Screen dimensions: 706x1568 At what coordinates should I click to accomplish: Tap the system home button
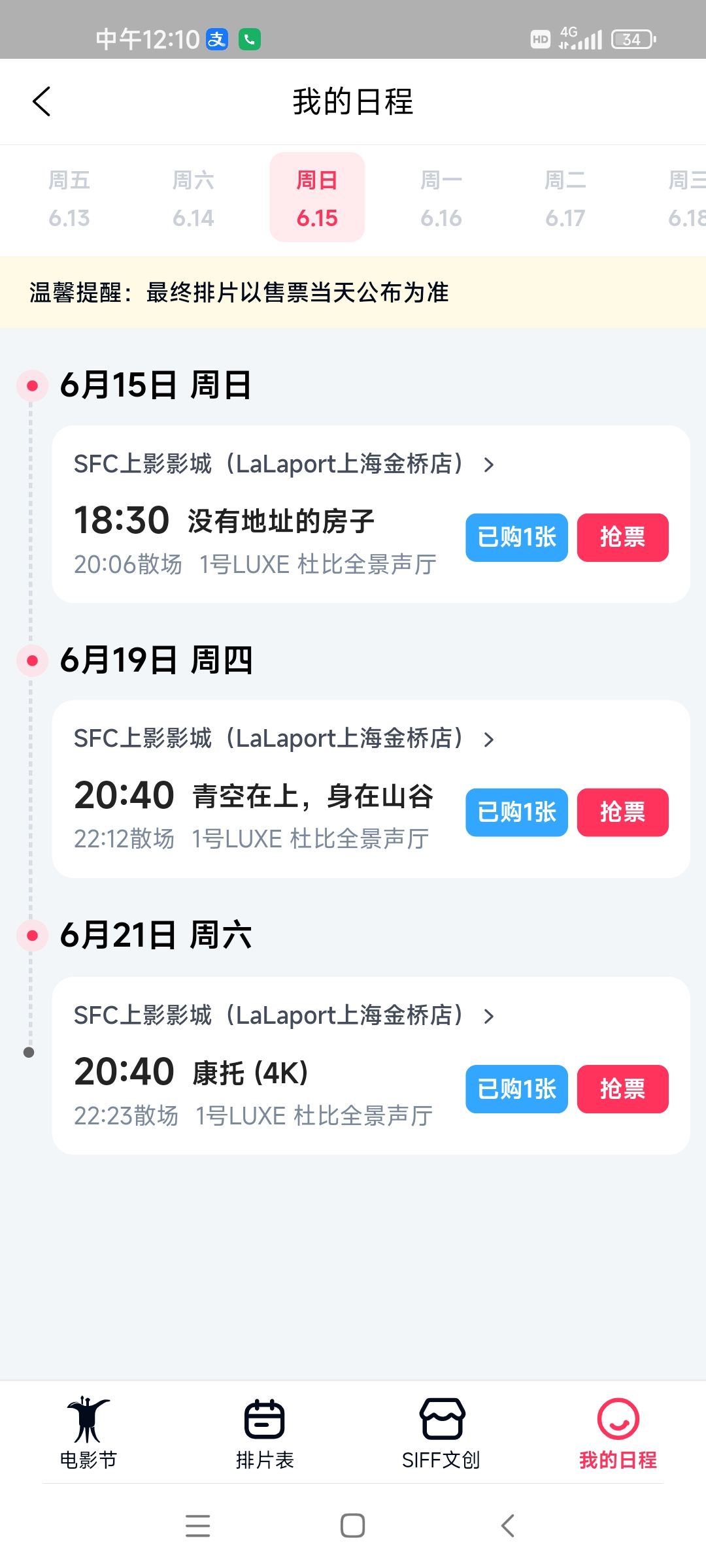tap(353, 1526)
